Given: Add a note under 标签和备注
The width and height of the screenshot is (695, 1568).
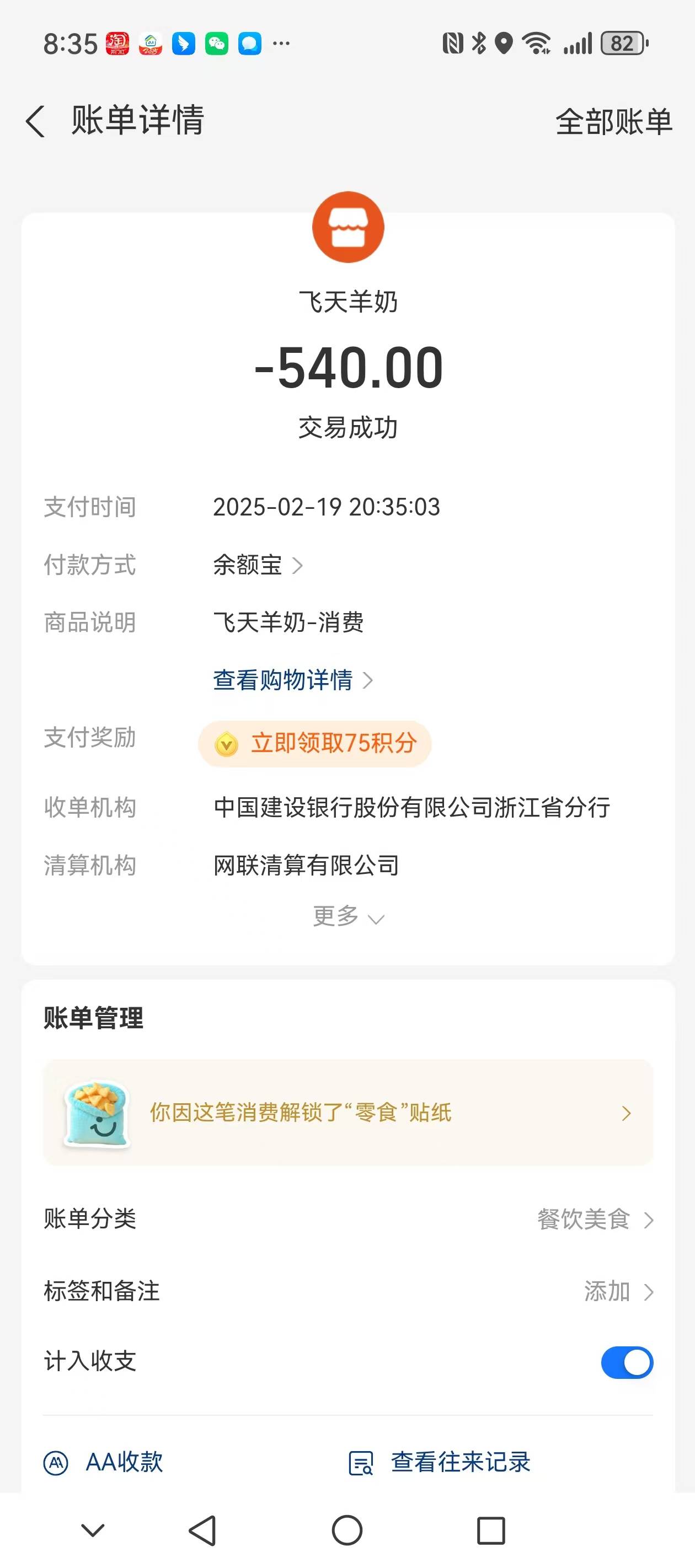Looking at the screenshot, I should coord(617,1291).
